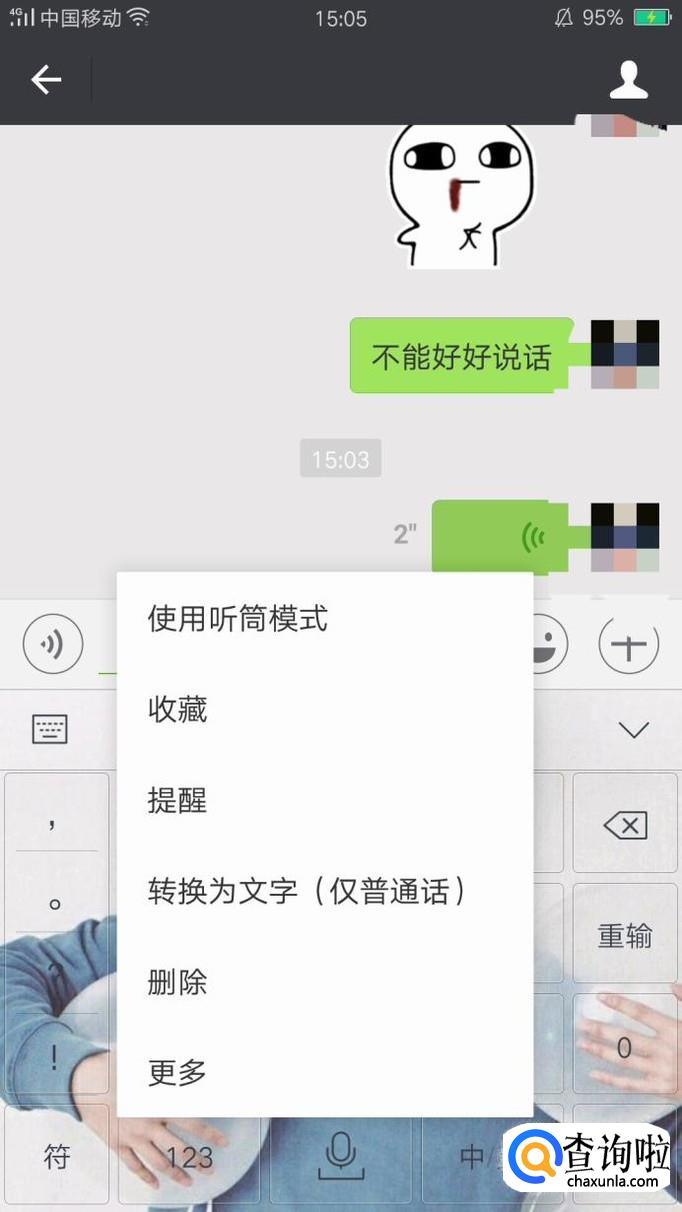Tap the 提醒 menu option
The width and height of the screenshot is (682, 1212).
(178, 800)
